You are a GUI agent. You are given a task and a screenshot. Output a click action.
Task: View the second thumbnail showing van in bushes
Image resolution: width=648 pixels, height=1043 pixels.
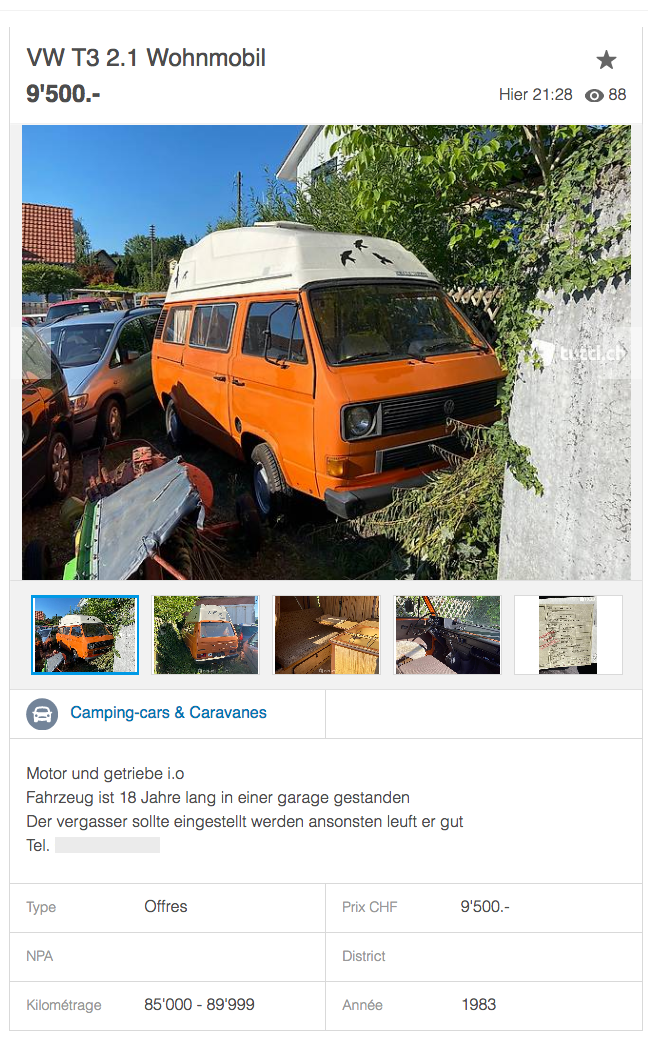(x=206, y=635)
